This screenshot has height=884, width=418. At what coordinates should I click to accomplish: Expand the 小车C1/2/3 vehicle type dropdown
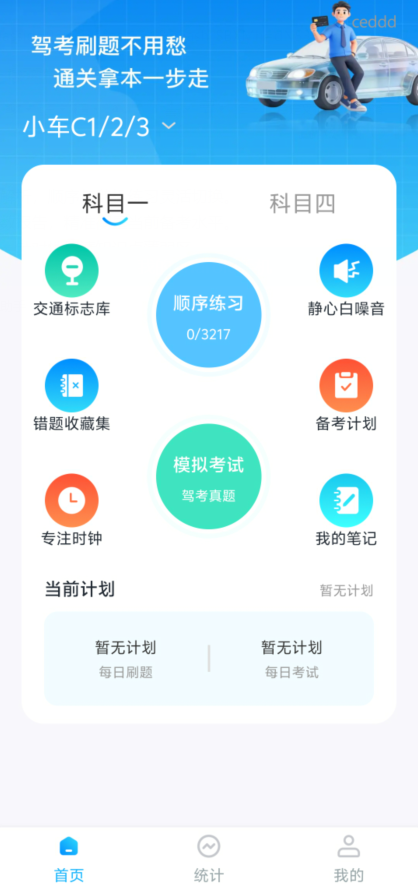coord(100,127)
